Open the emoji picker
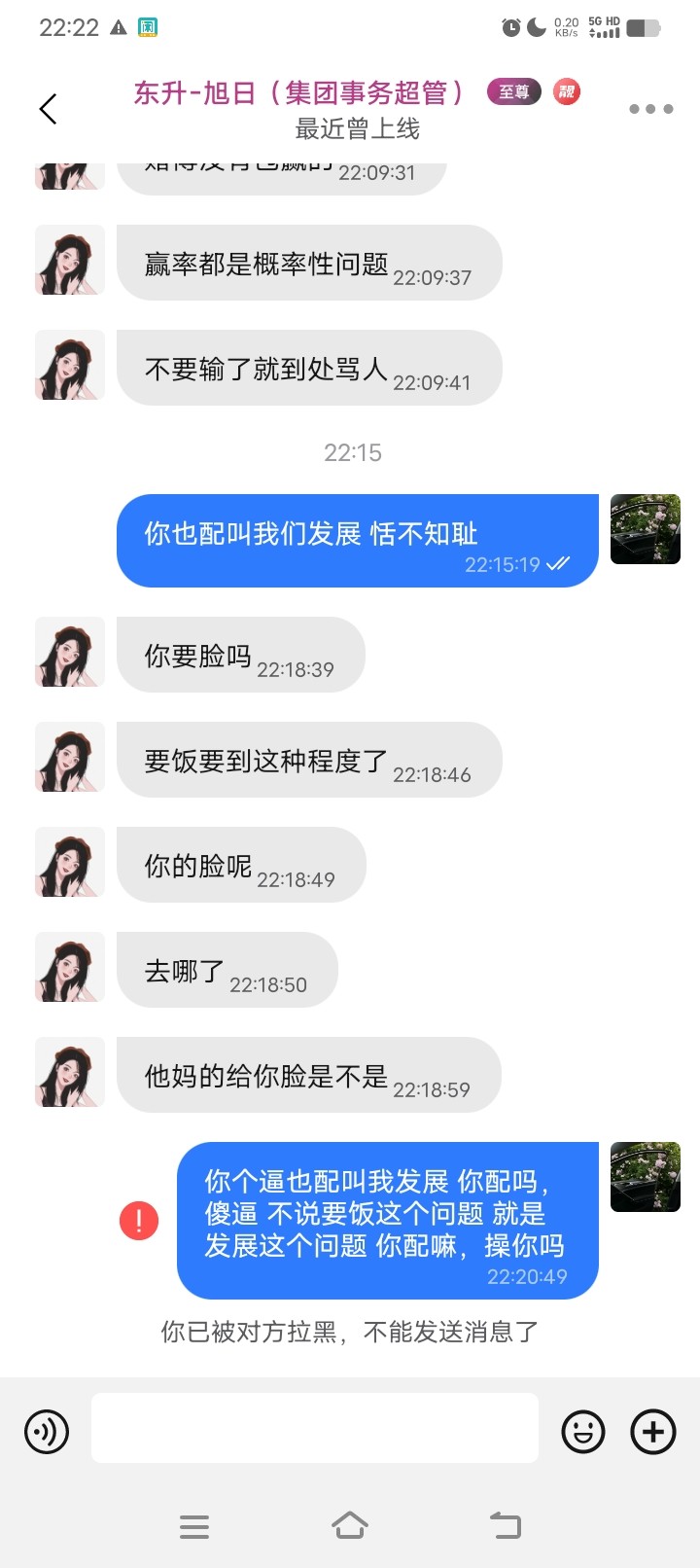 pos(583,1432)
